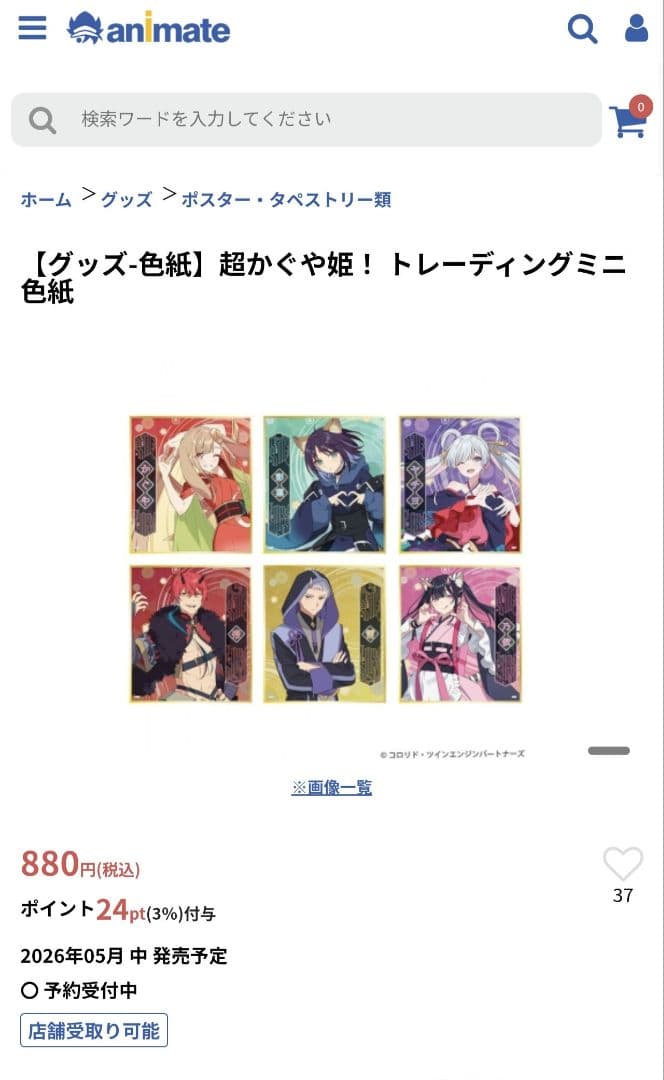Add this item to favorites with heart
664x1080 pixels.
(x=623, y=864)
